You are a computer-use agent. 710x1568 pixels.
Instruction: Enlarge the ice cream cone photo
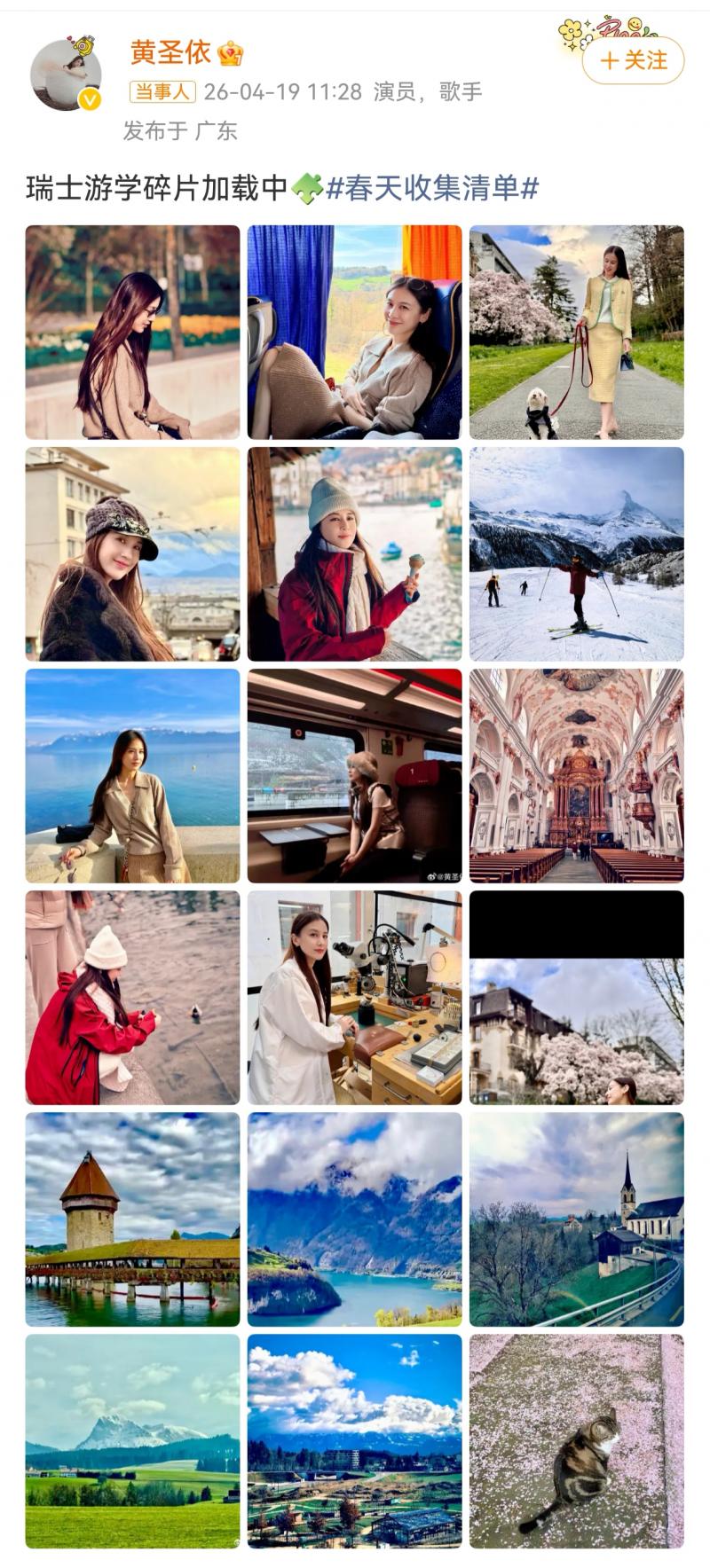coord(354,553)
